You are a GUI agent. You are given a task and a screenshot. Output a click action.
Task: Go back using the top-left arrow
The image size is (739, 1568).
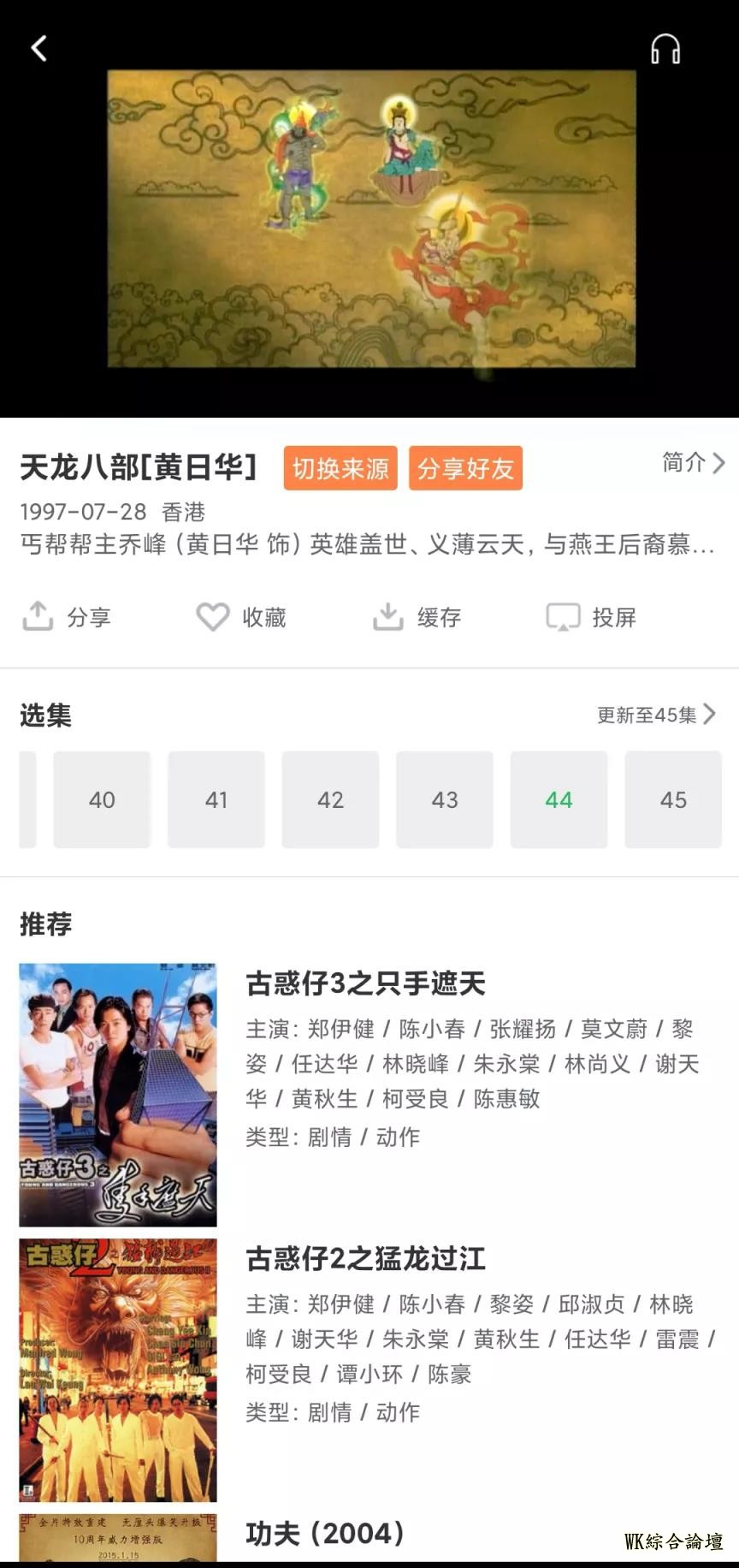point(39,48)
